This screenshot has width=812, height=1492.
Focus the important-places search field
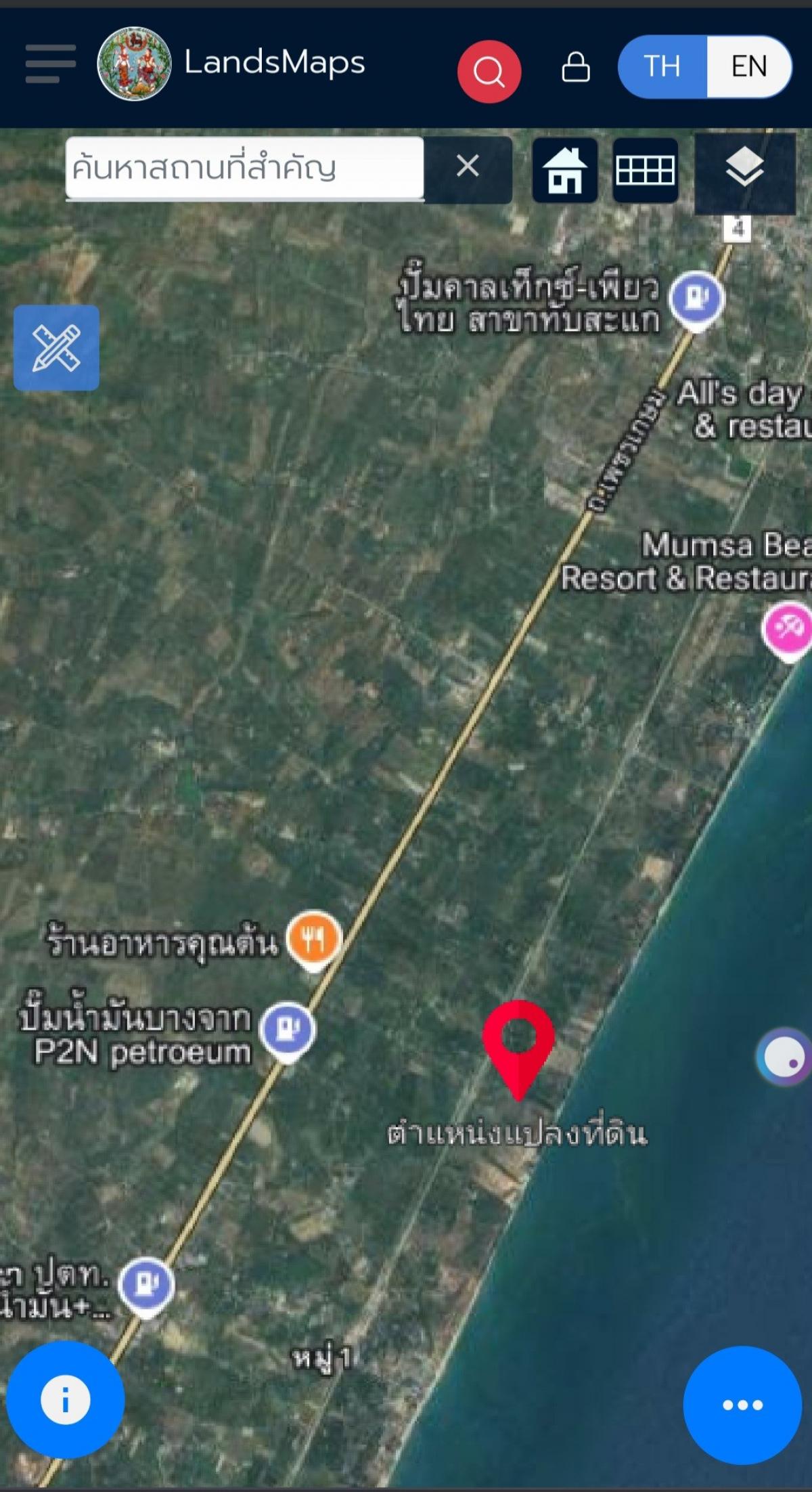point(245,169)
